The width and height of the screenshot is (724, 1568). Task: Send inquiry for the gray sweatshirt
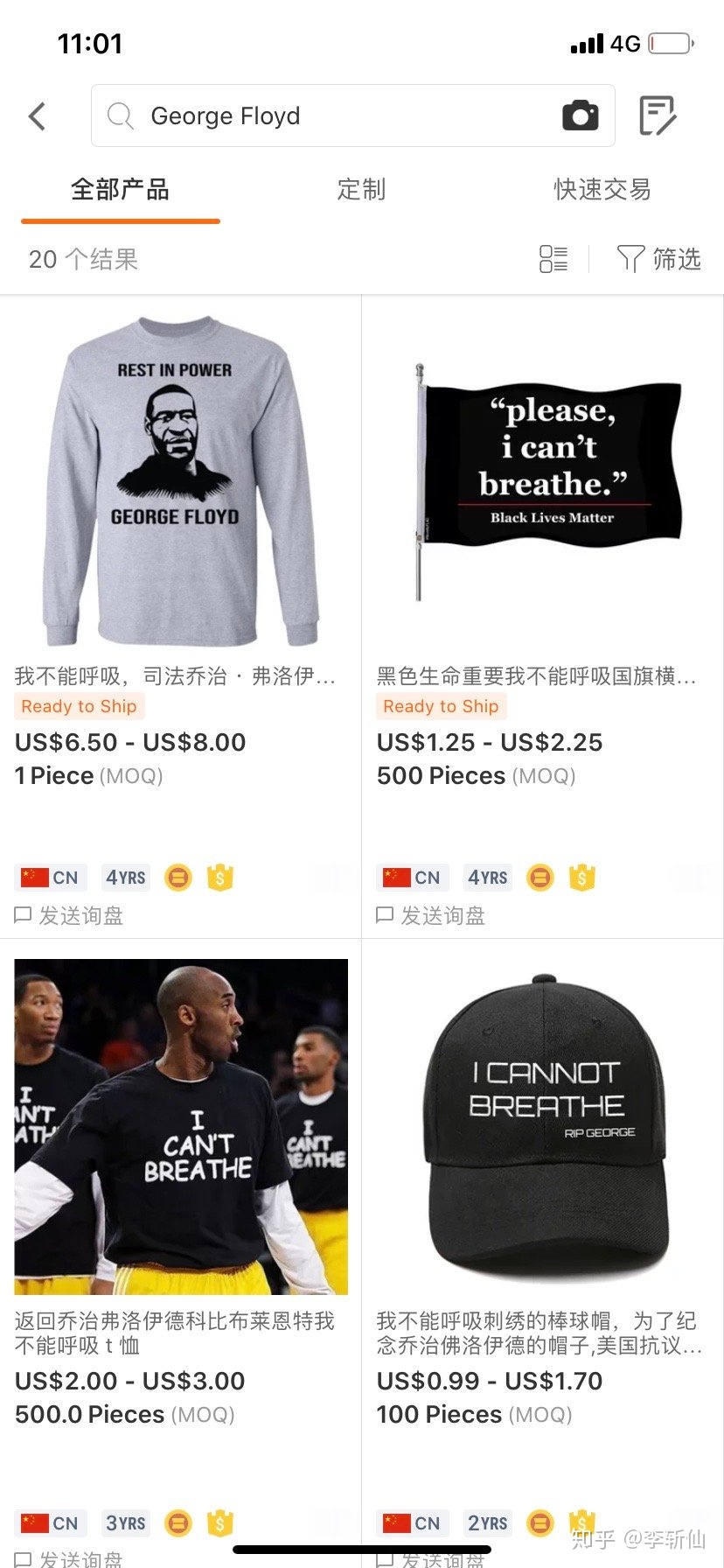70,915
